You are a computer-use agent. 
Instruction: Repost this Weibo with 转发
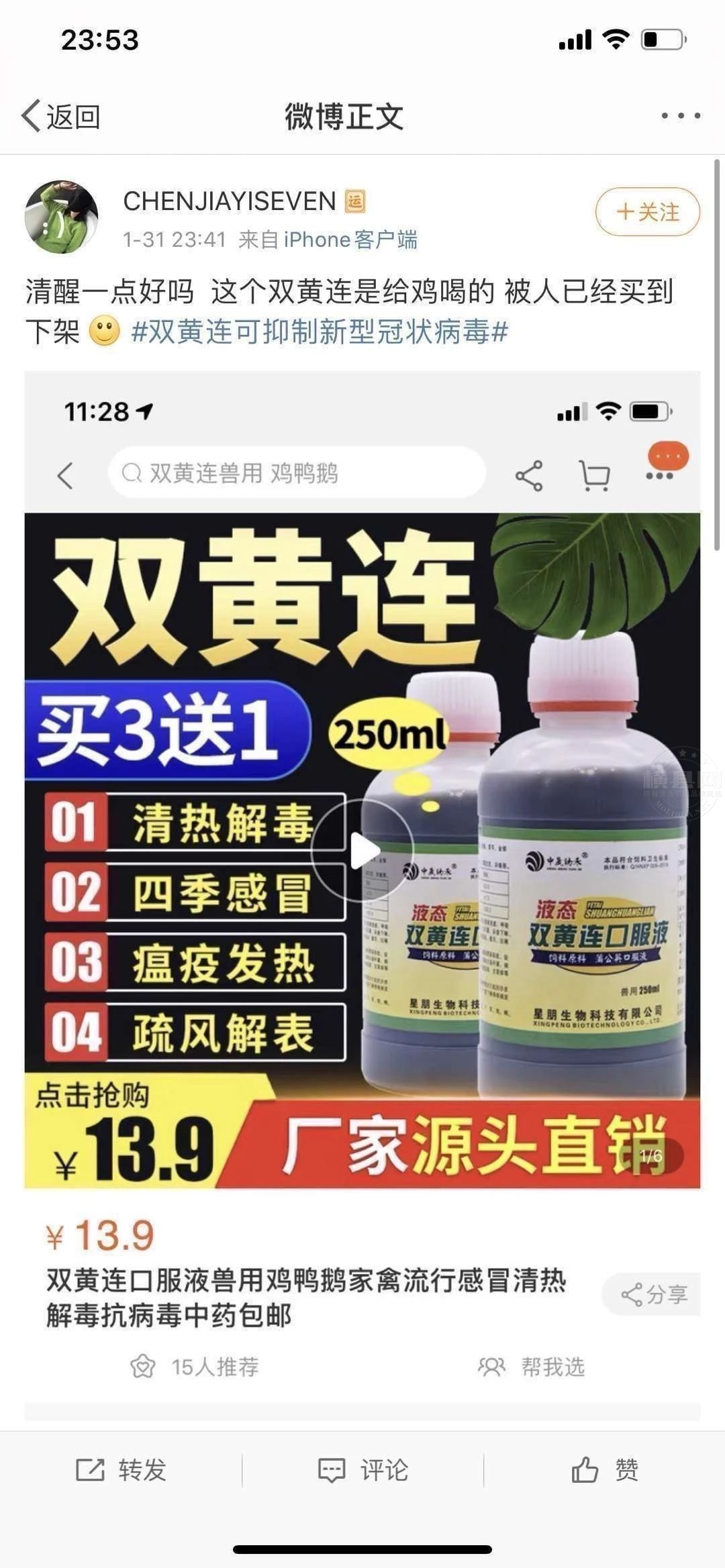121,1469
